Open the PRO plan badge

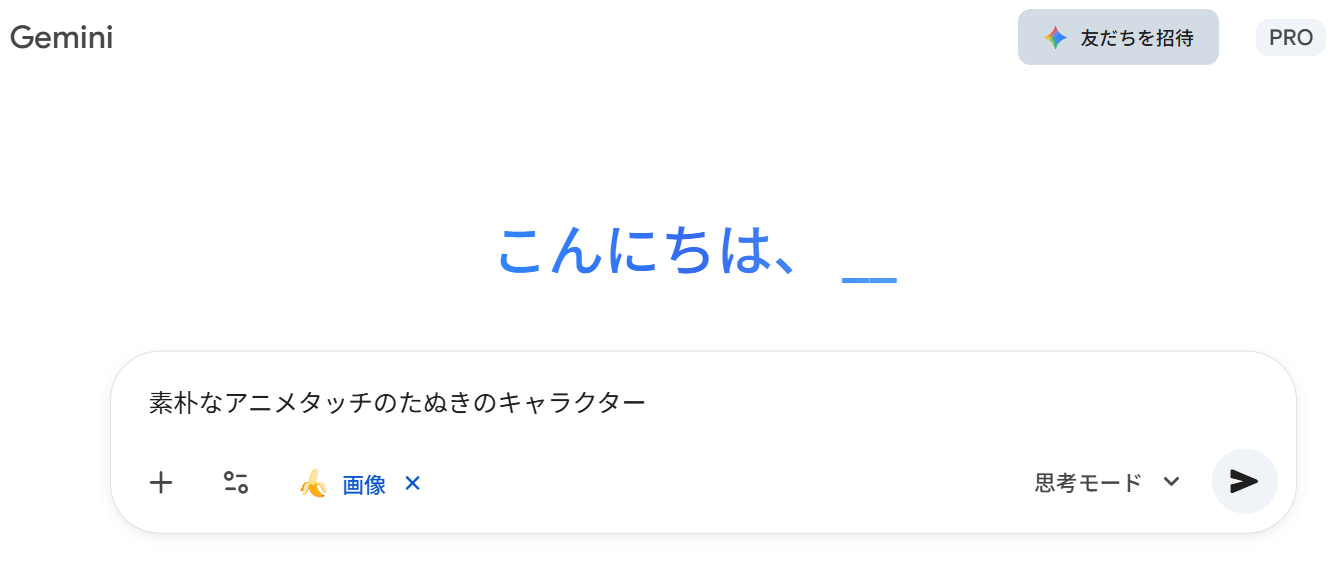[x=1290, y=38]
